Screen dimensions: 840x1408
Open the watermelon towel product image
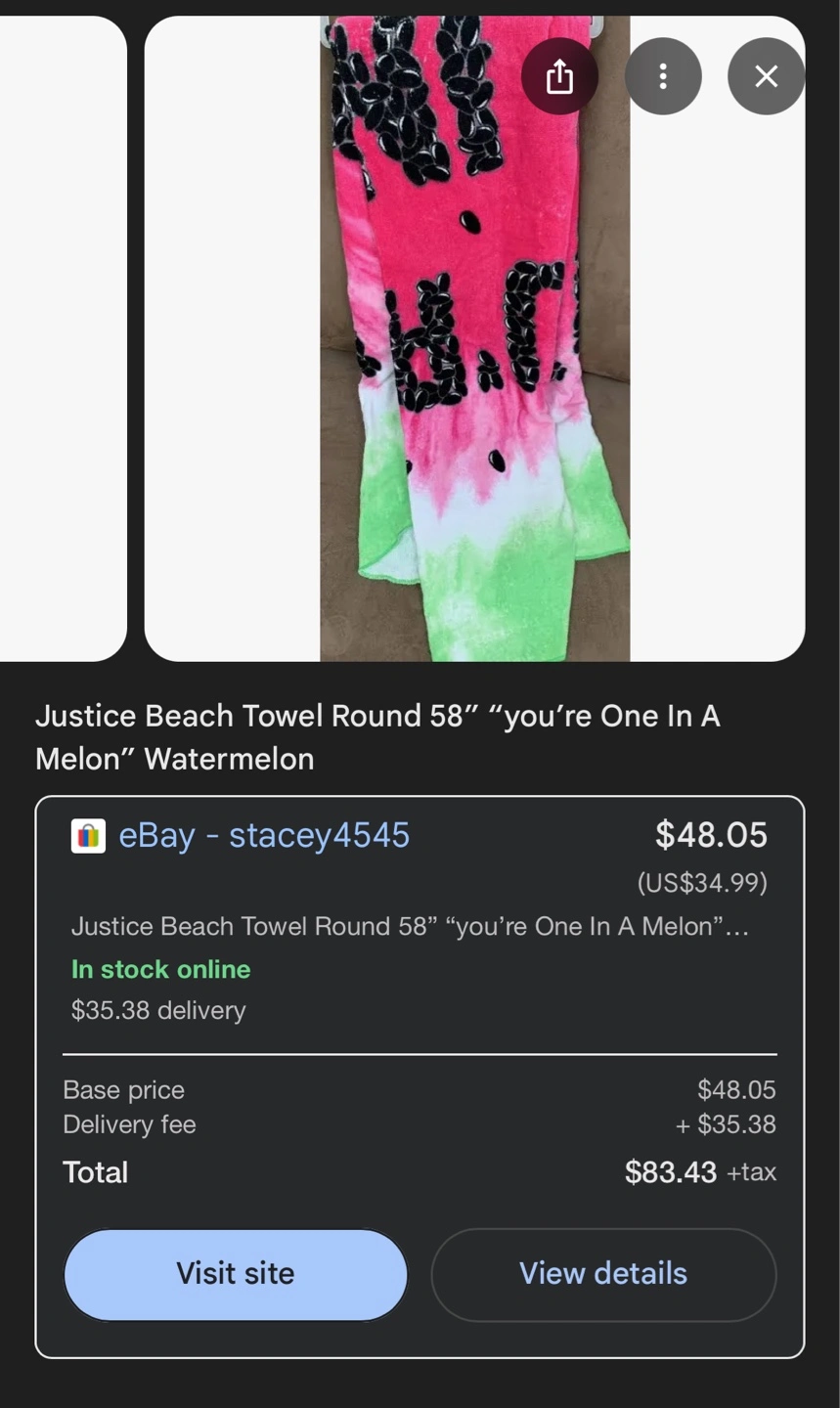coord(475,338)
